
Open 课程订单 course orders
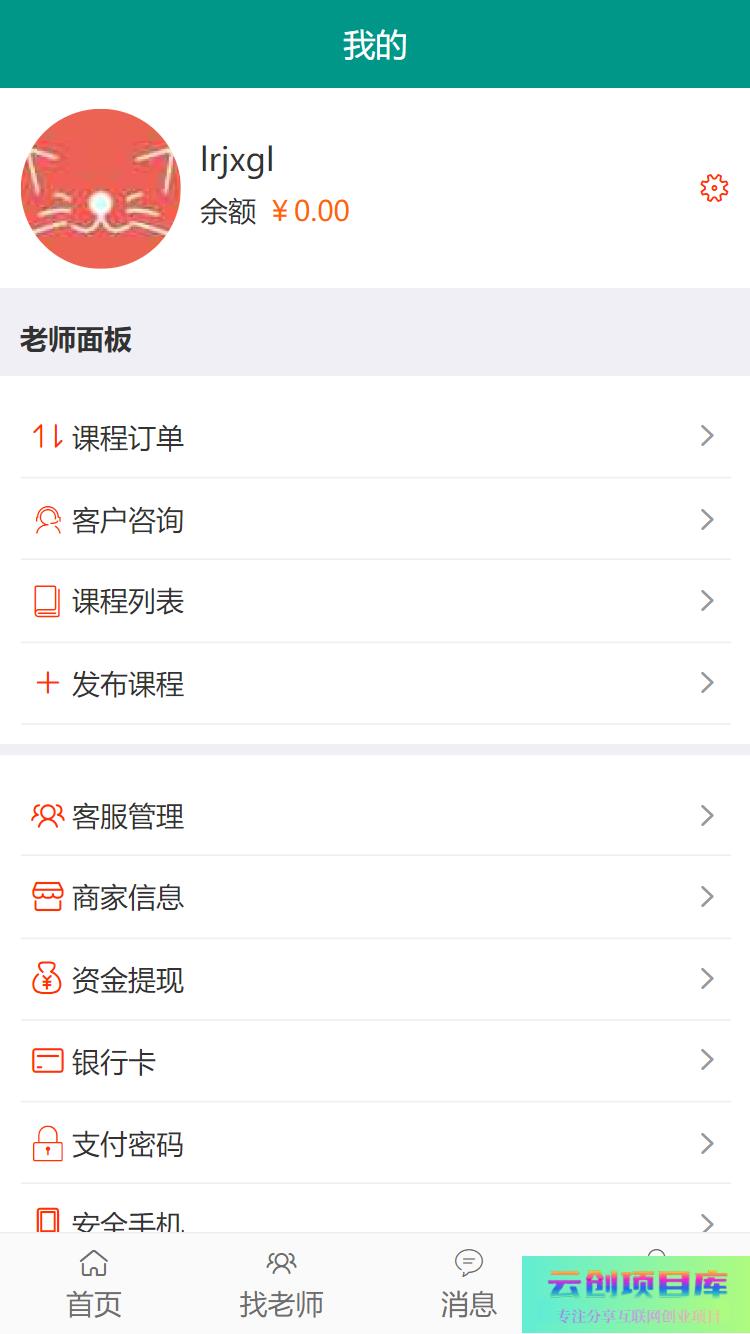tap(375, 437)
